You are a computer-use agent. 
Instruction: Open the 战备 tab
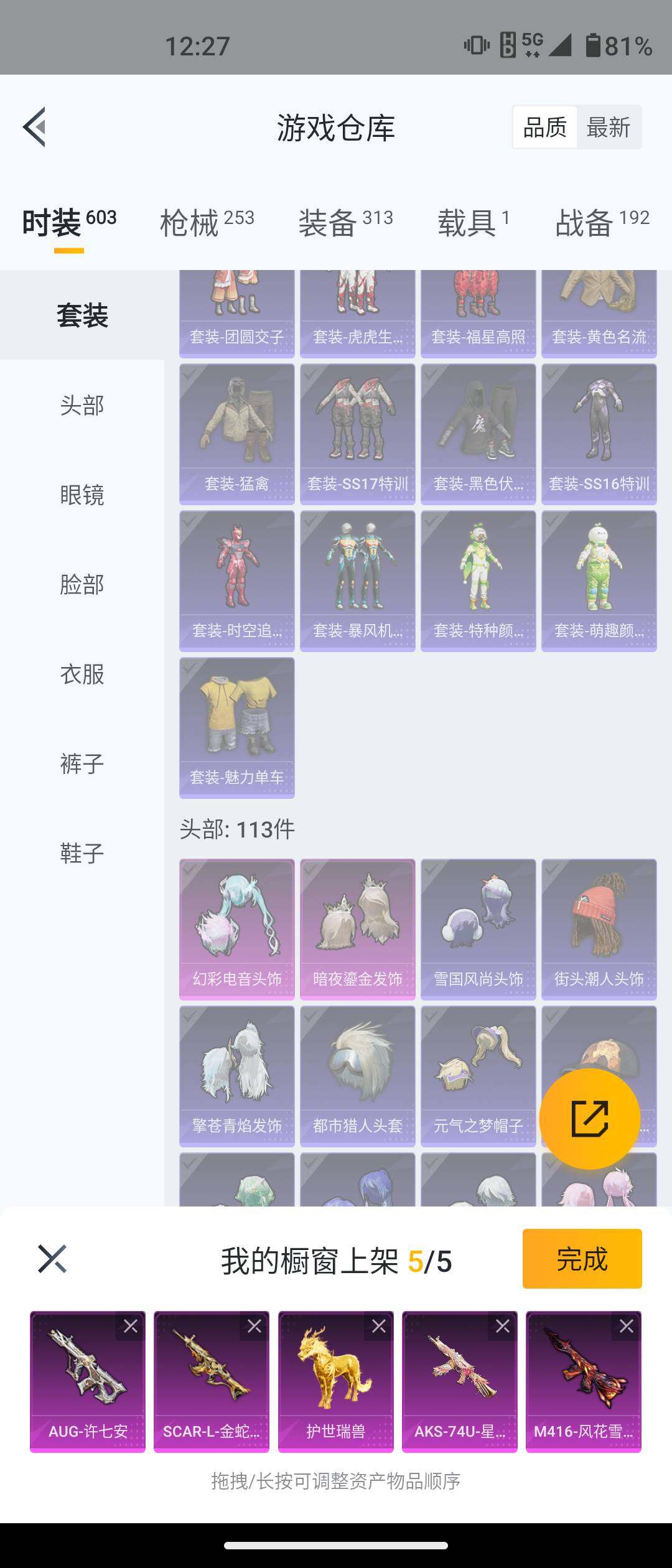(x=602, y=222)
